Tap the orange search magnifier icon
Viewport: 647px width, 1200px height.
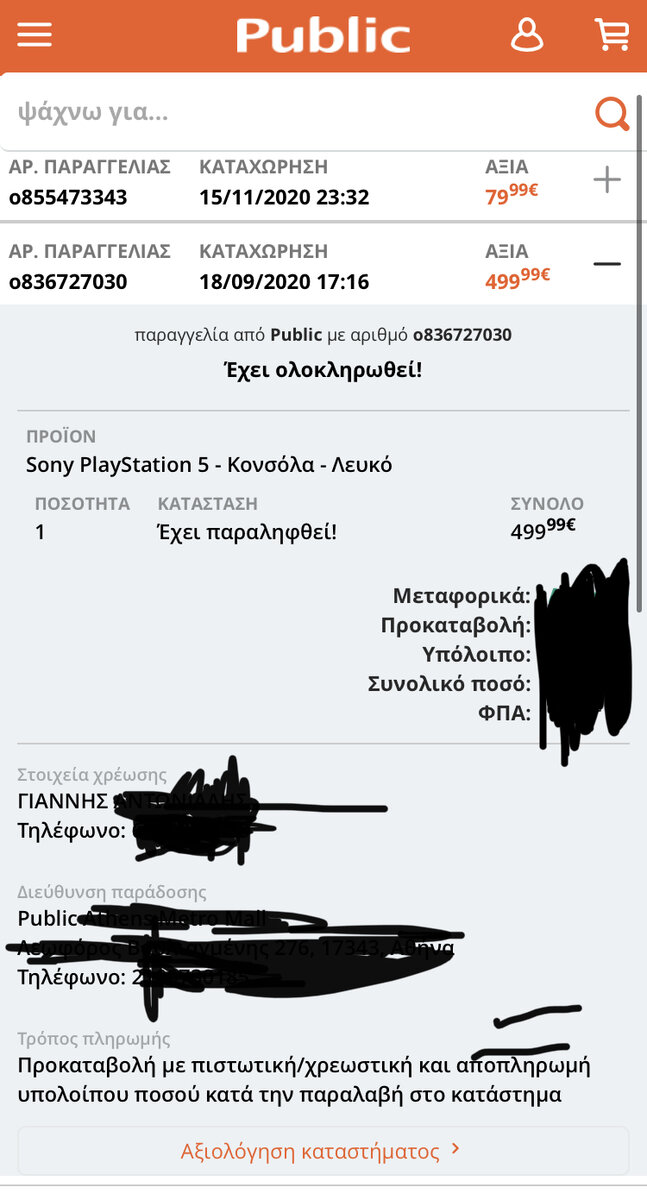click(612, 112)
